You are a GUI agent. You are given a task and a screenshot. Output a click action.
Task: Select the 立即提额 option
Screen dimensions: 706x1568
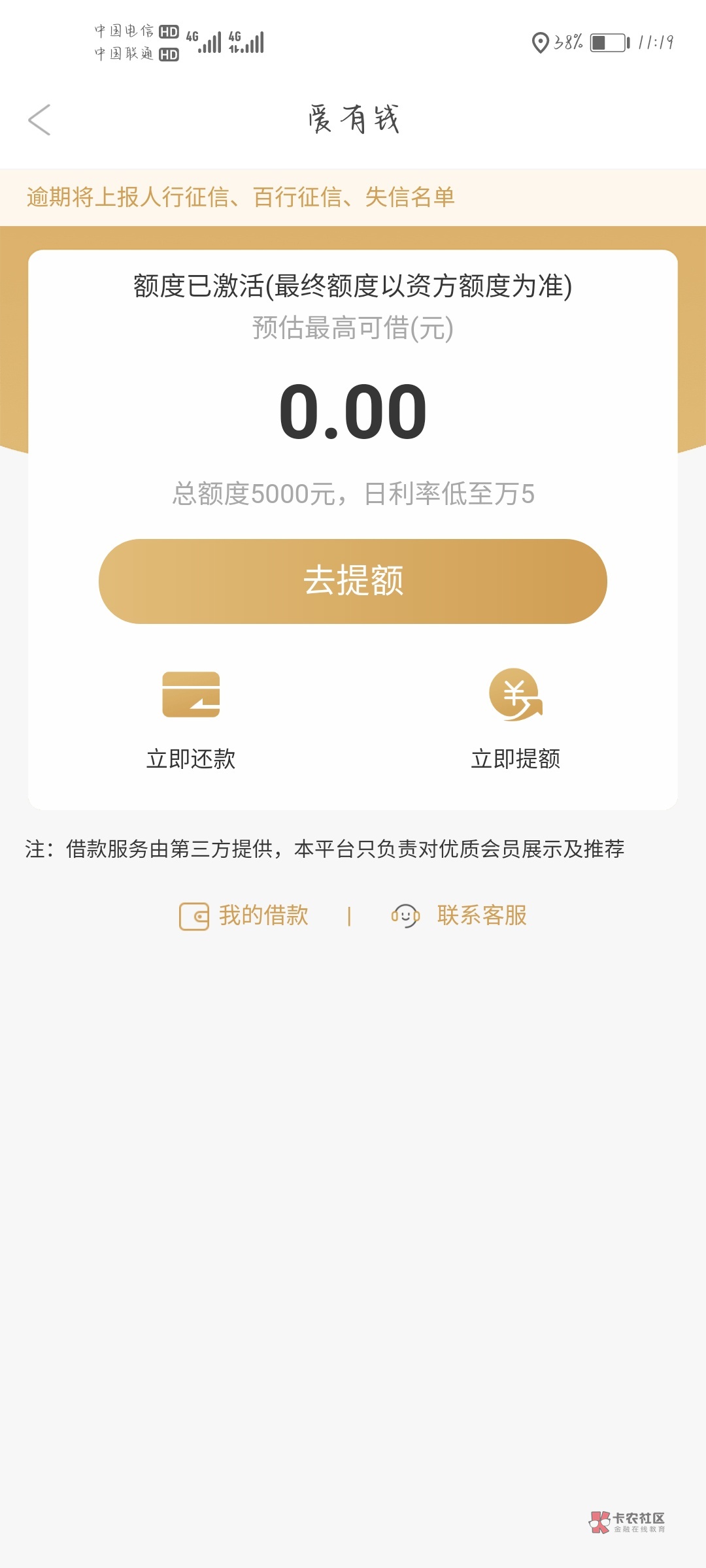(516, 720)
